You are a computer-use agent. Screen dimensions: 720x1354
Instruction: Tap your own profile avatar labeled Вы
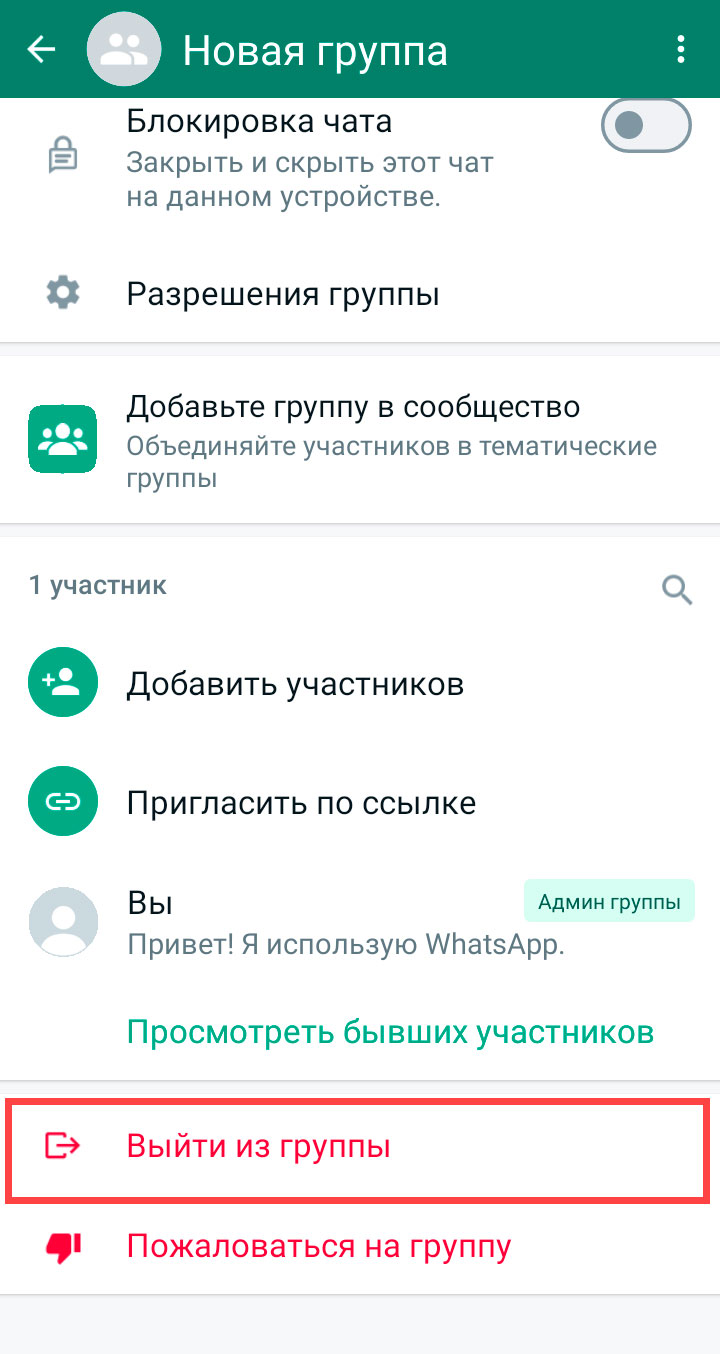point(63,920)
